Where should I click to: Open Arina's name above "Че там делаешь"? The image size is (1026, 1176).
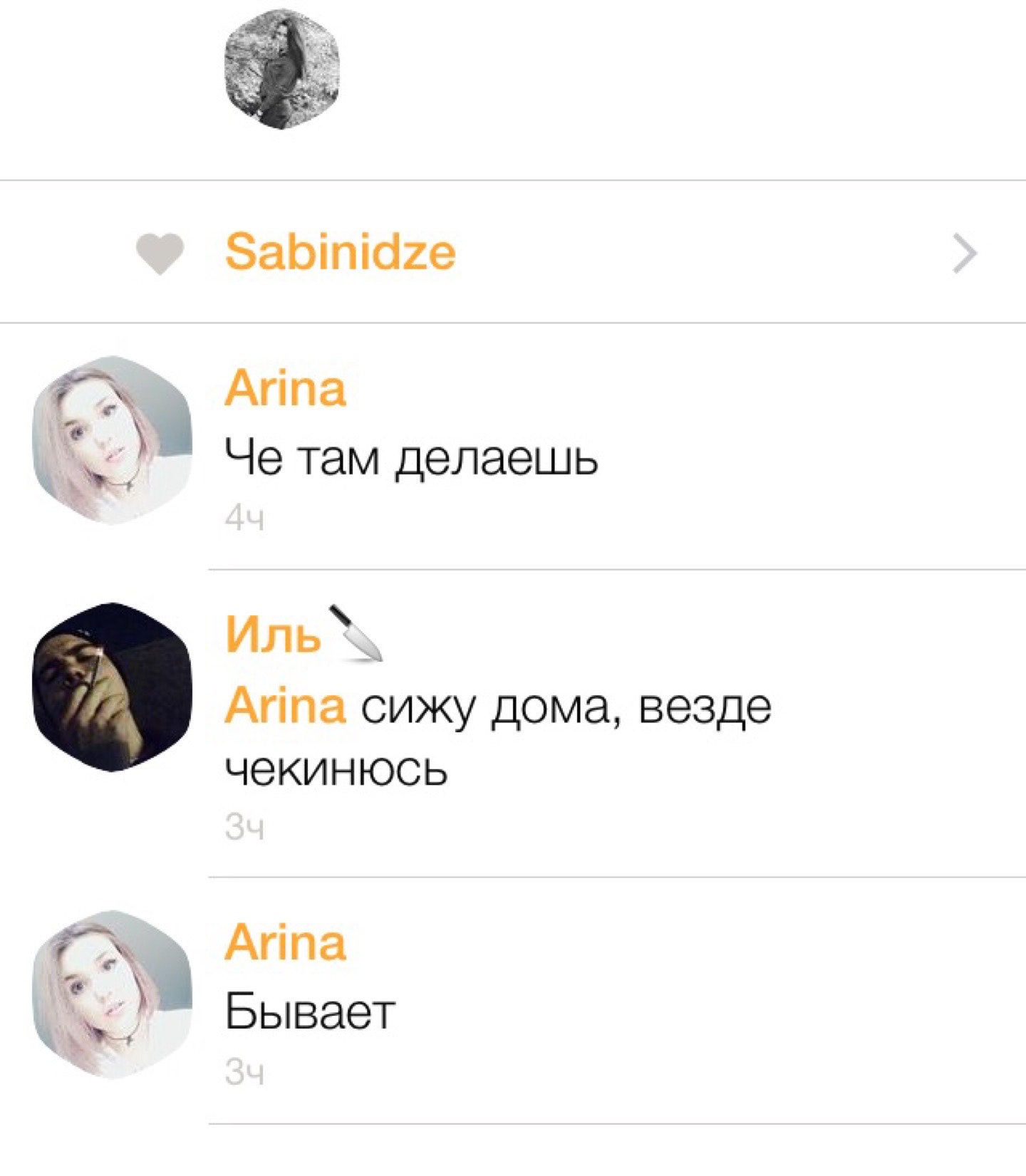tap(285, 389)
